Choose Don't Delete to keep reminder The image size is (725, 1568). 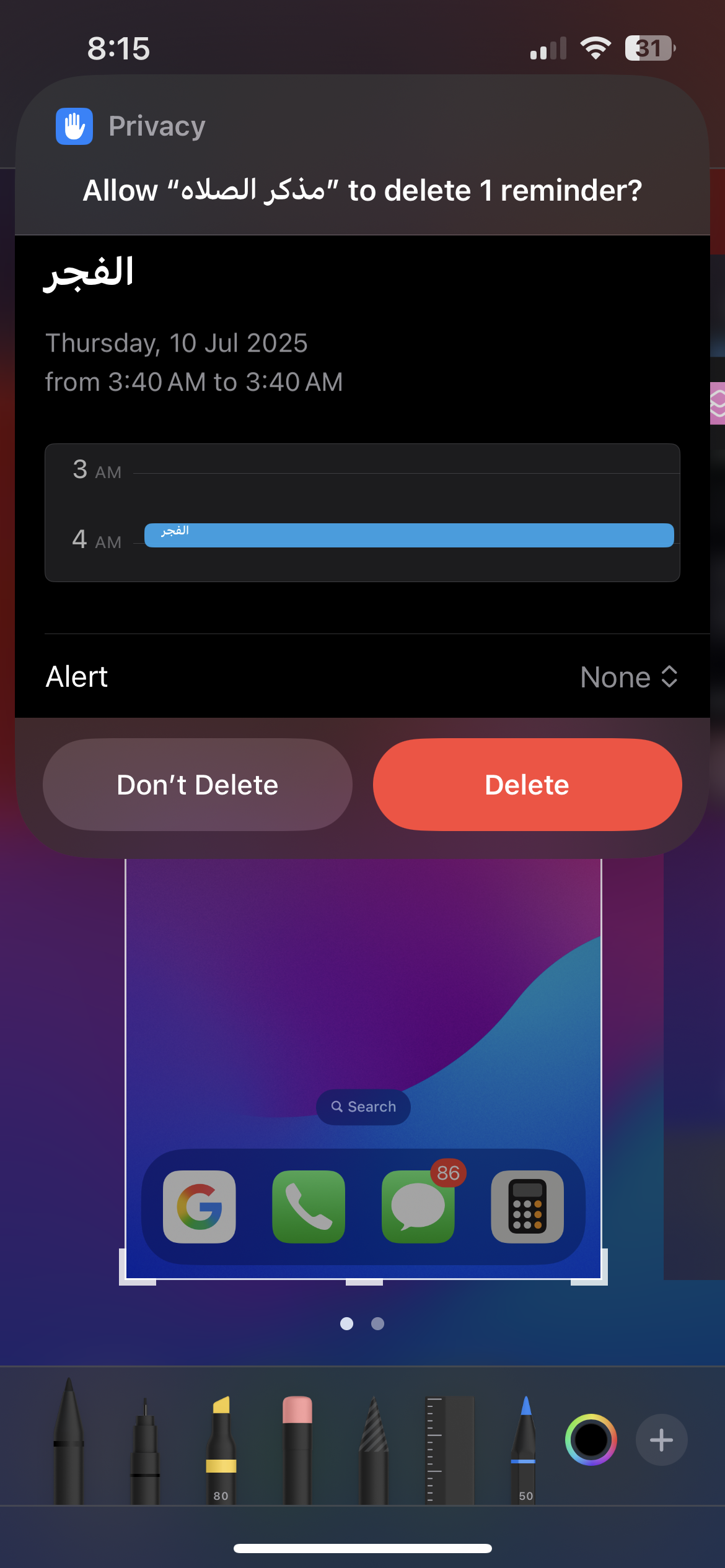(198, 785)
